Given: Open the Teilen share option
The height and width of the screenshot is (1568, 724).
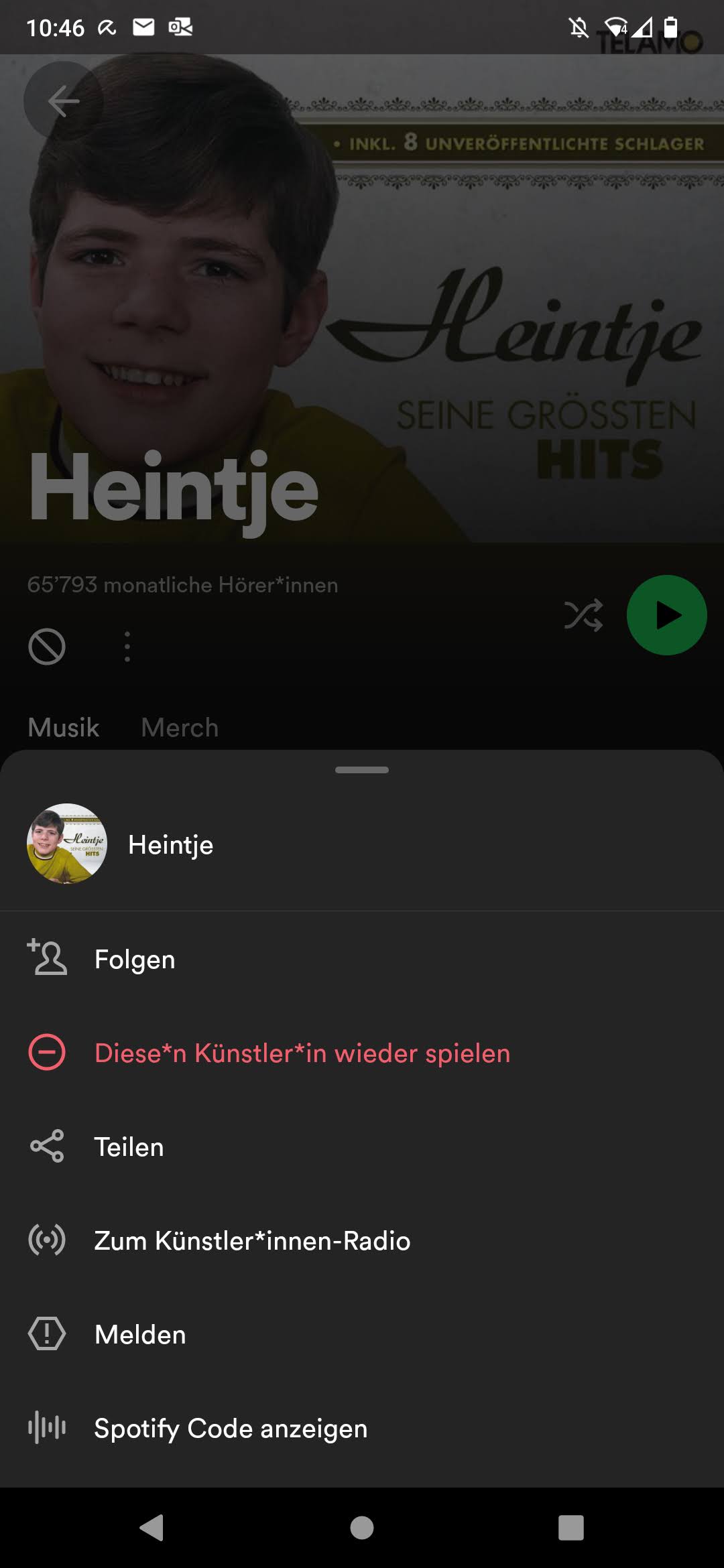Looking at the screenshot, I should 129,1147.
